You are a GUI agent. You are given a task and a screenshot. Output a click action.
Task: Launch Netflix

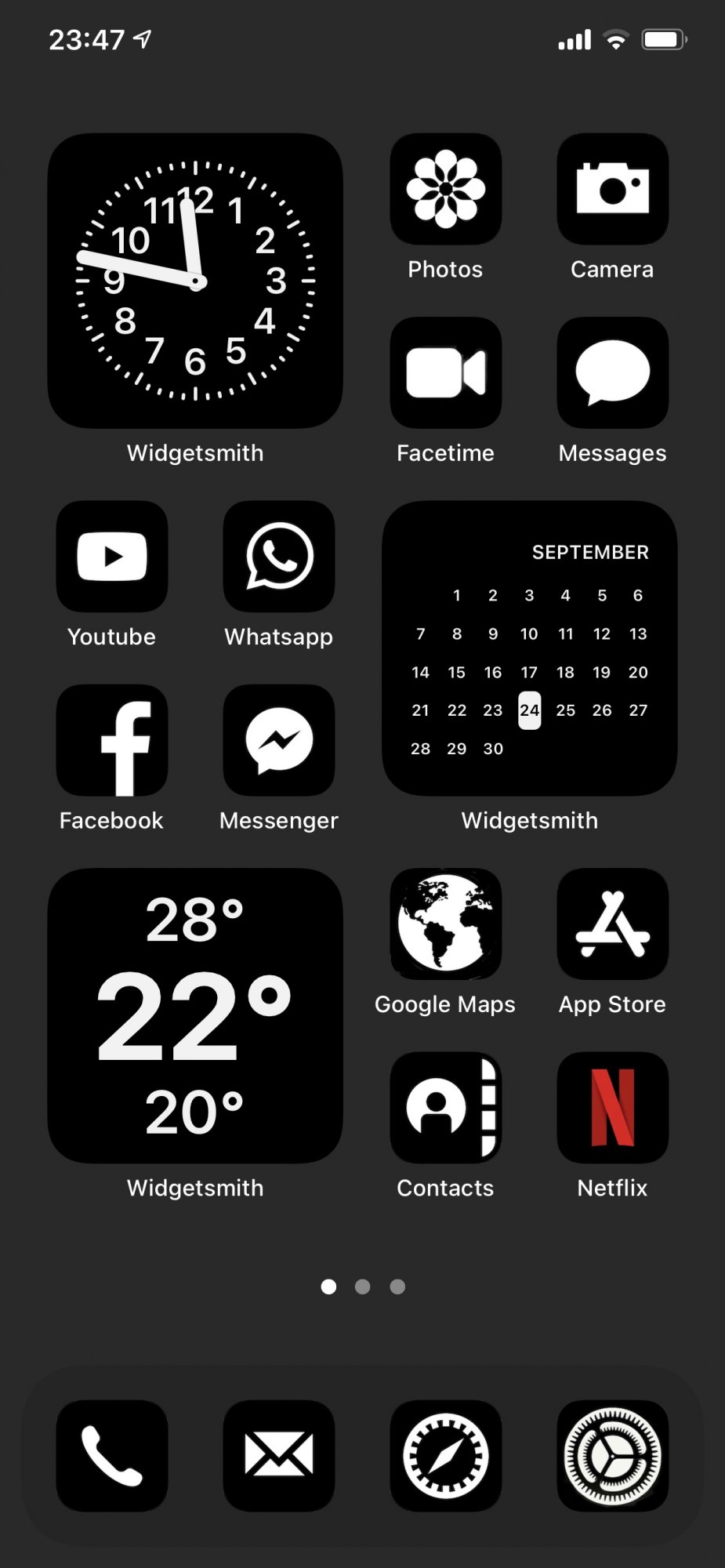tap(613, 1107)
